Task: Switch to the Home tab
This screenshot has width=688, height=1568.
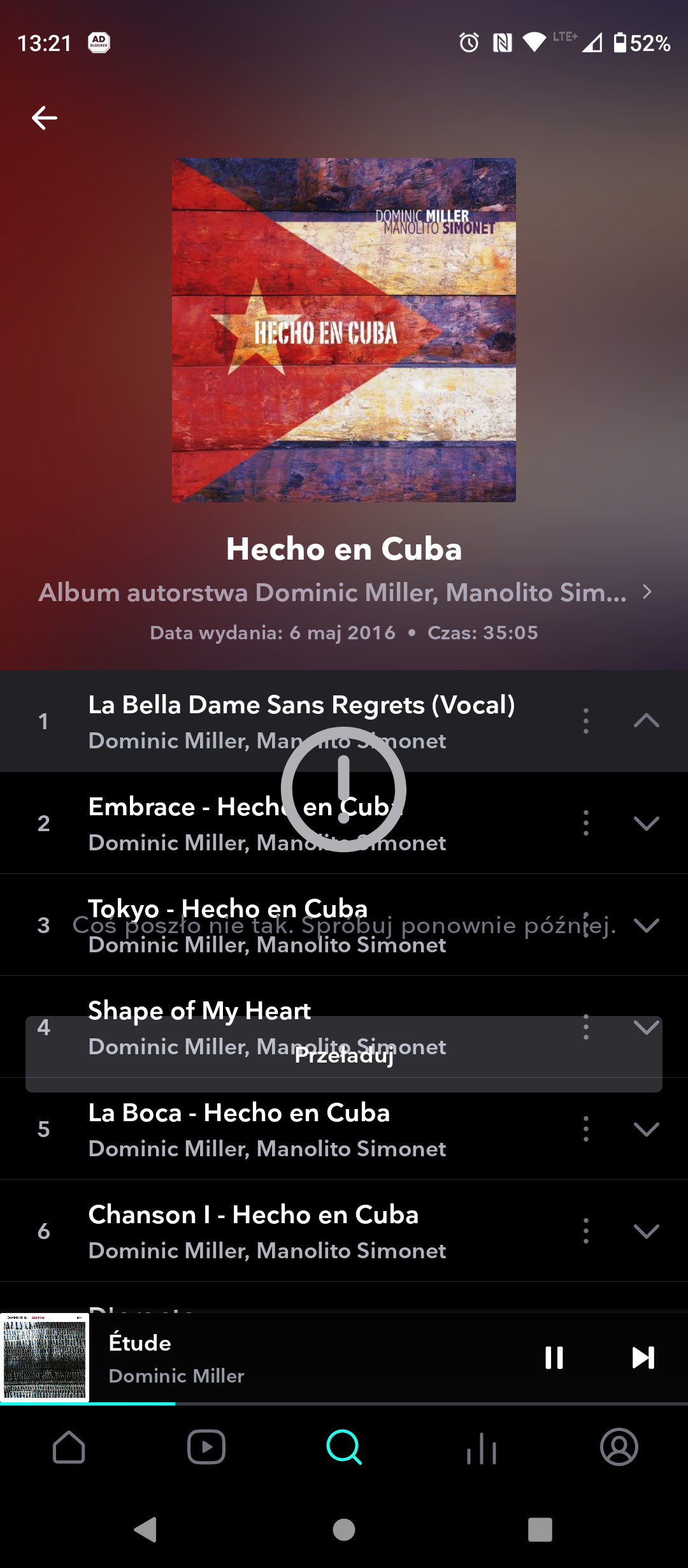Action: pos(69,1448)
